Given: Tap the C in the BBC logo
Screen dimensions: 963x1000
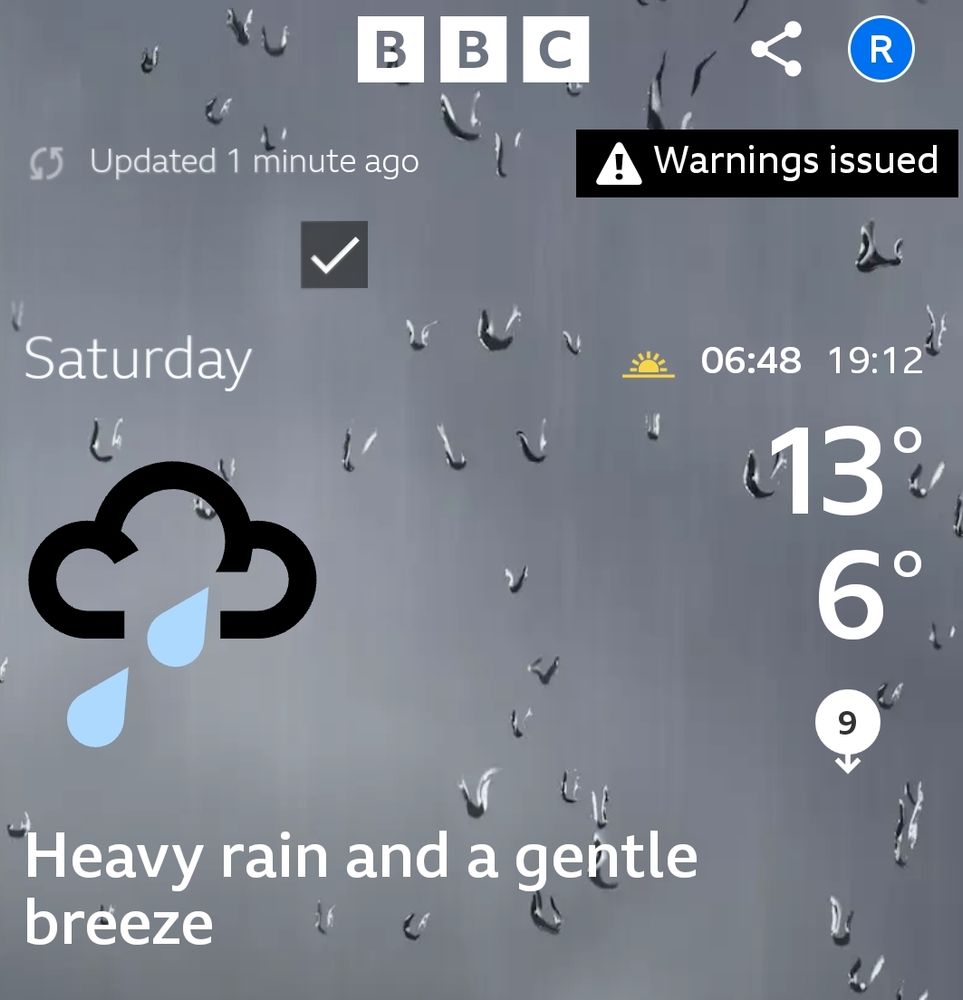Looking at the screenshot, I should click(557, 48).
